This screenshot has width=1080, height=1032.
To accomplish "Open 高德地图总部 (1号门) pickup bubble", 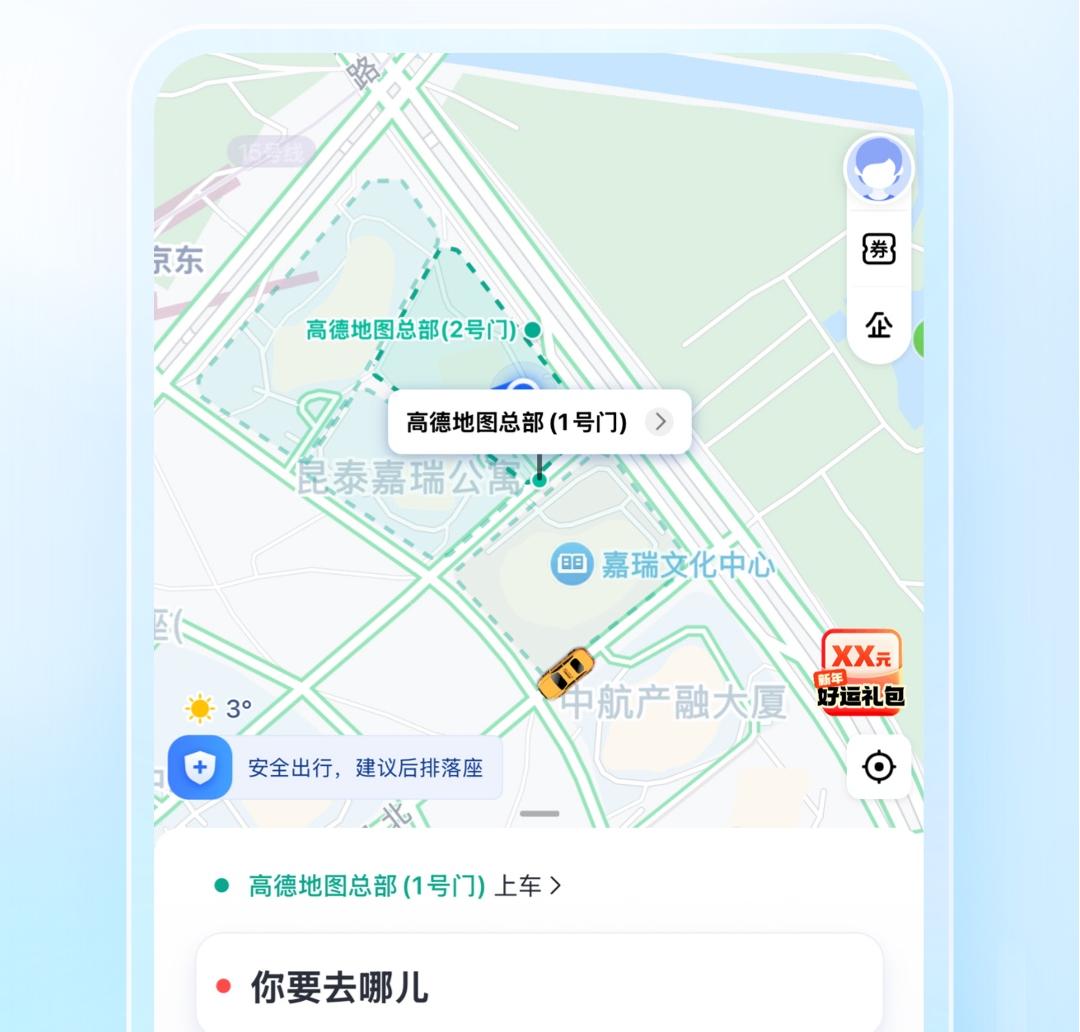I will point(538,422).
